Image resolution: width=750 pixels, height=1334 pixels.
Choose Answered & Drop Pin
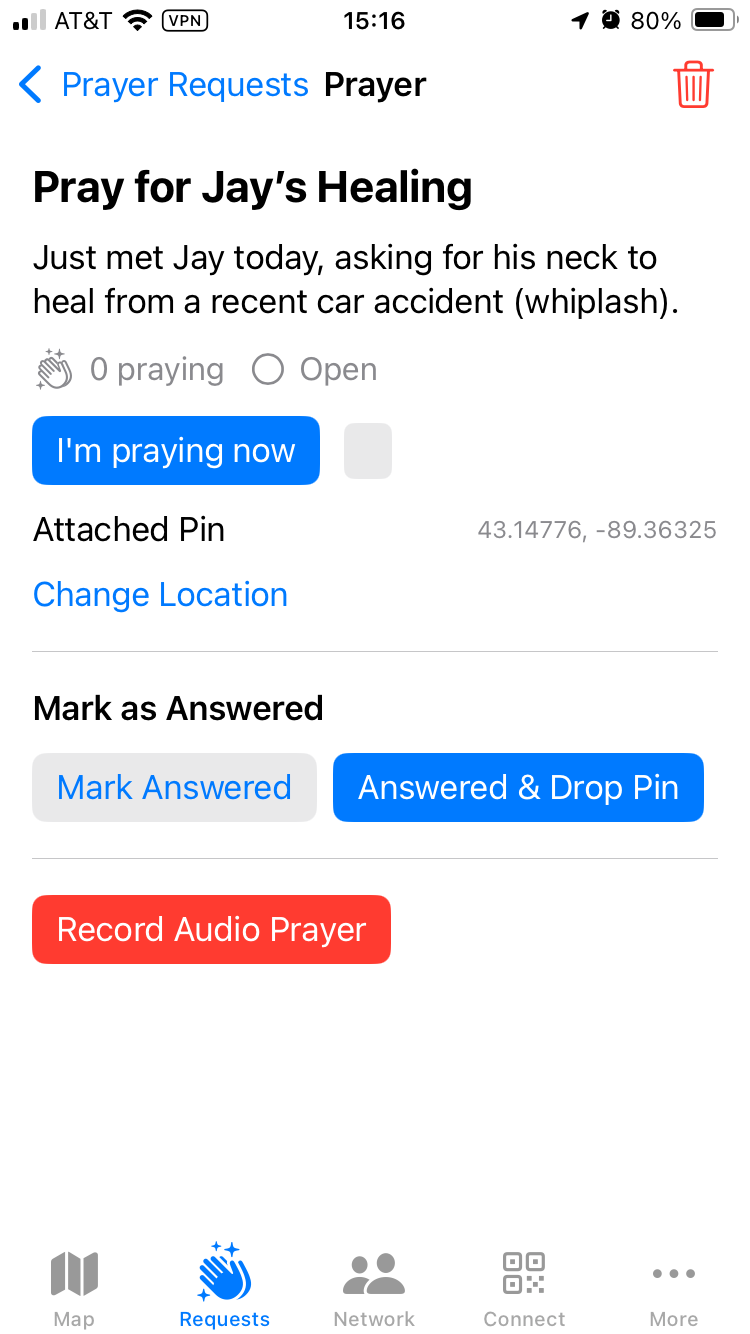click(518, 788)
